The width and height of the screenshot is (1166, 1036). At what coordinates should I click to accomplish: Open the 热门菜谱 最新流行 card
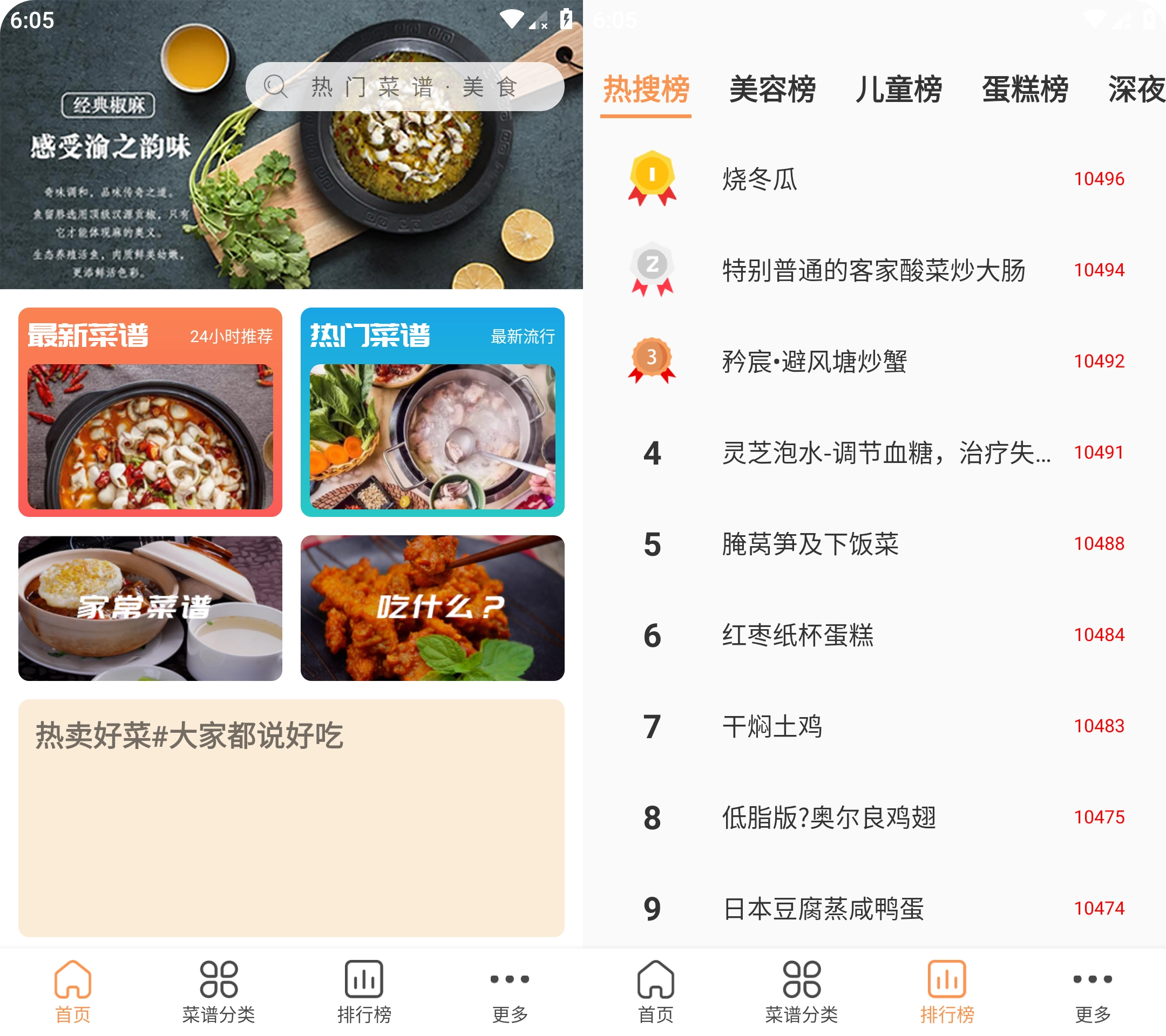coord(432,412)
